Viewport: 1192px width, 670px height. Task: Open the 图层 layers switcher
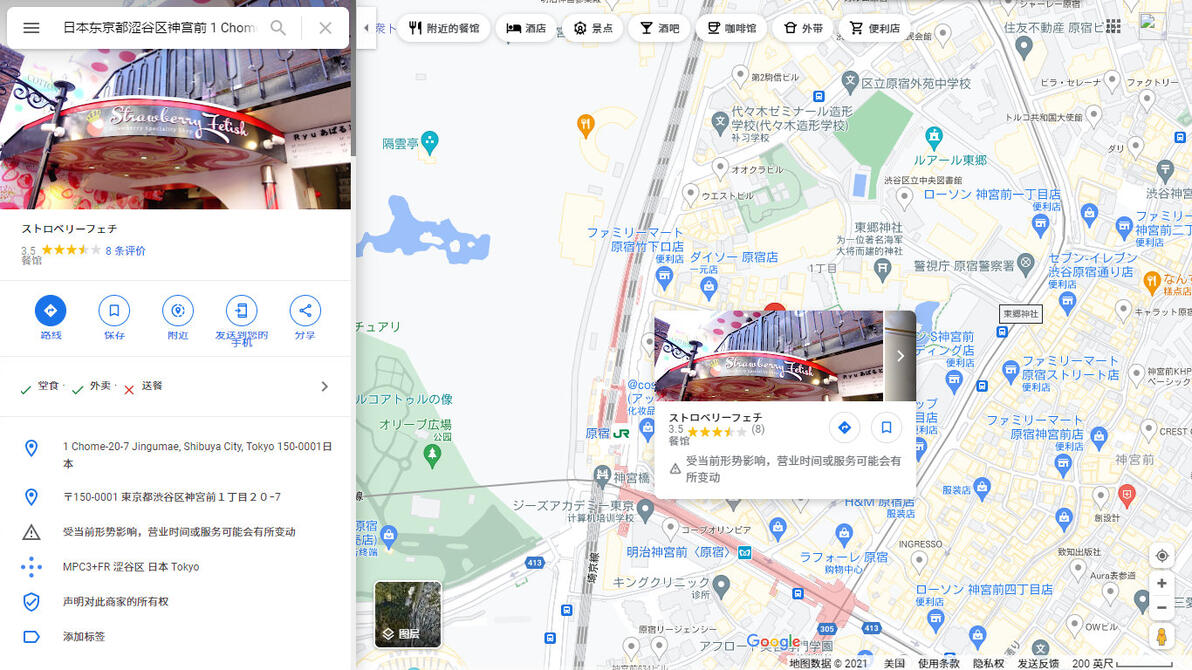[407, 614]
